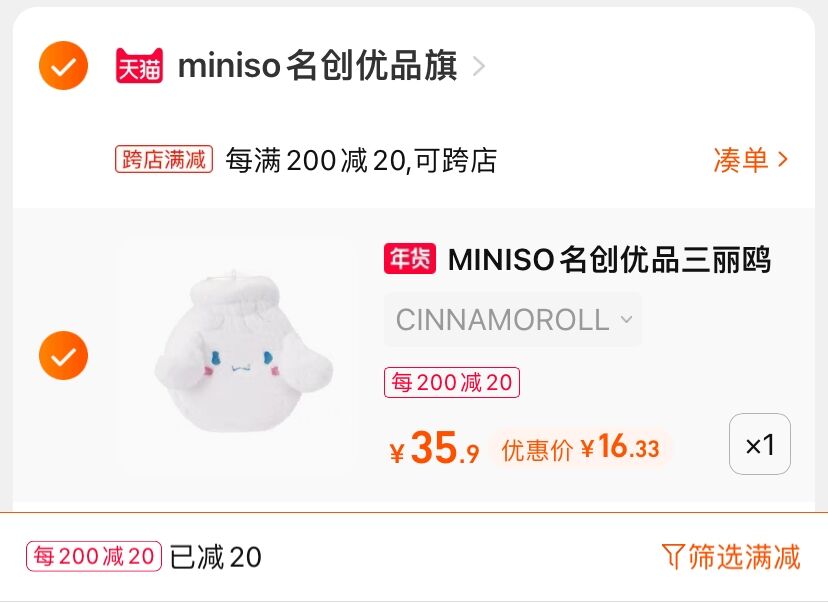Open the MINISO名创优品三丽鸥 product title
This screenshot has height=605, width=828.
[608, 260]
